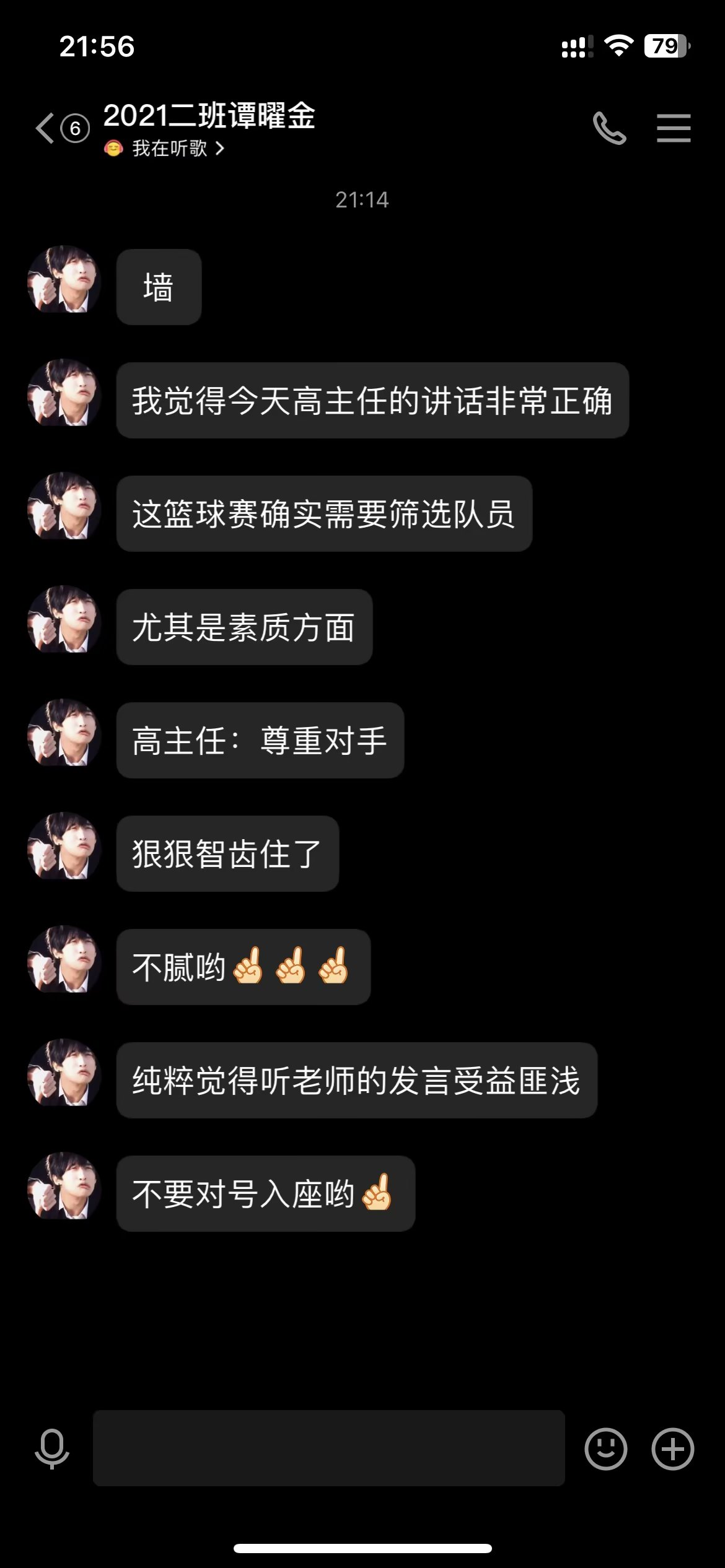Switch to voice message input
Screen dimensions: 725x1568
(x=52, y=1448)
